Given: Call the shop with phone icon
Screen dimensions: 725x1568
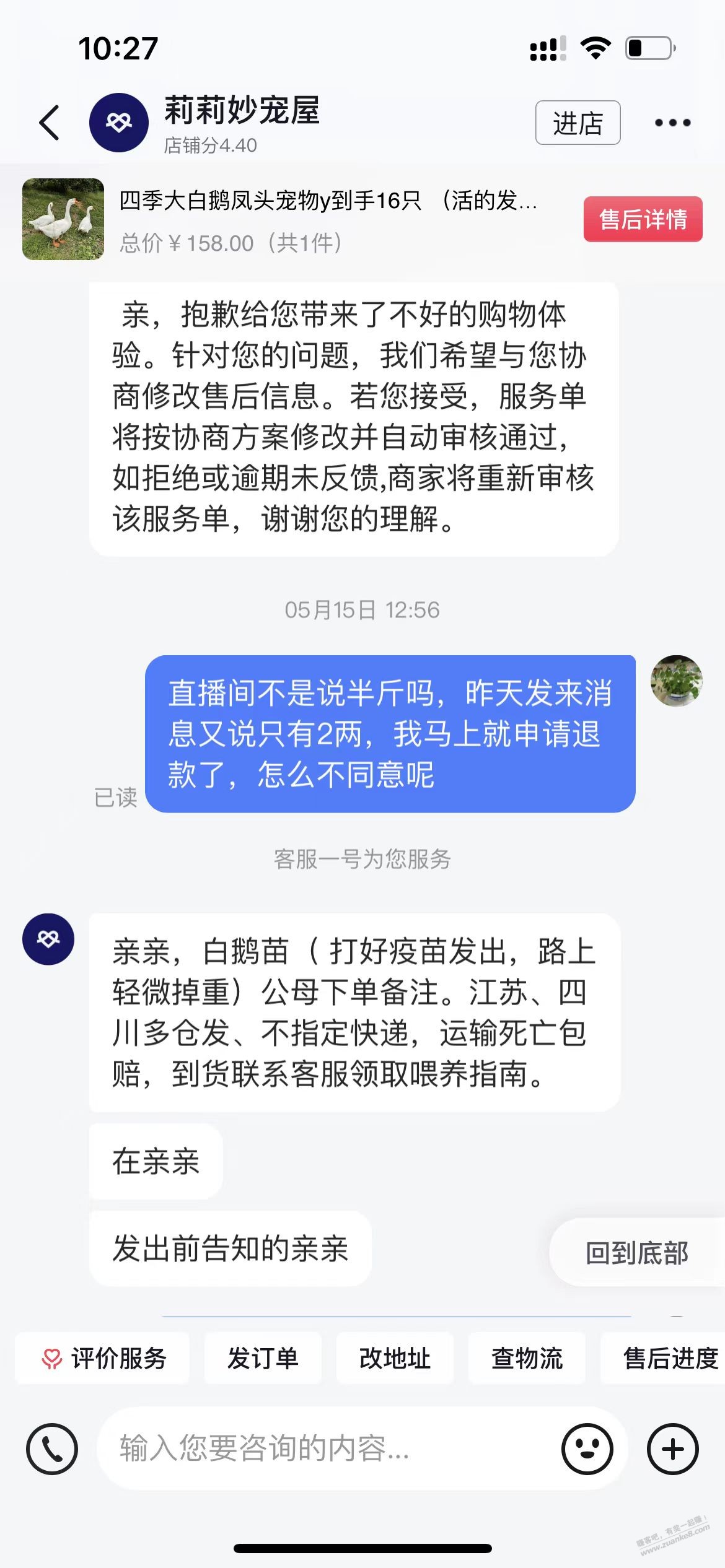Looking at the screenshot, I should click(x=52, y=1449).
